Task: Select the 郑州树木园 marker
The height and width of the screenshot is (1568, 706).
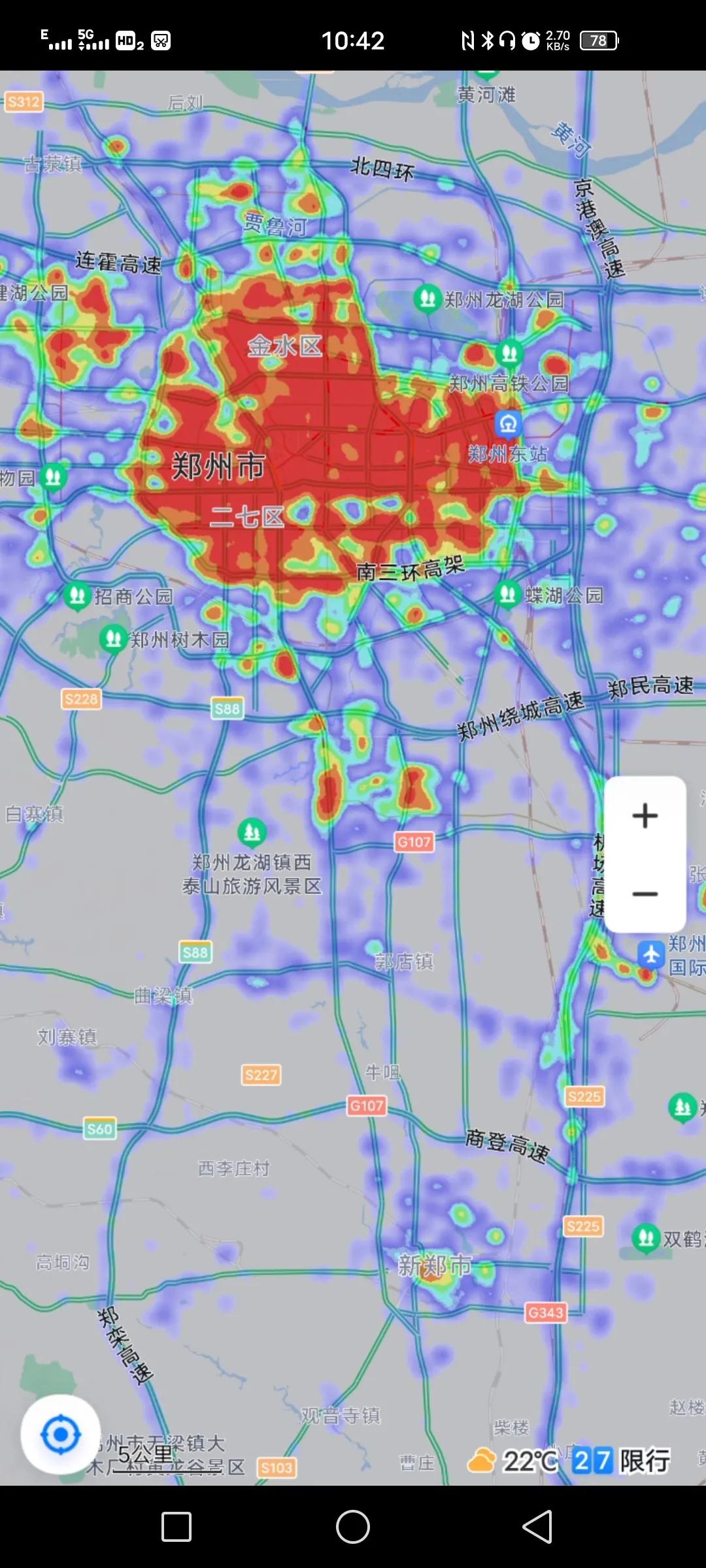Action: 113,638
